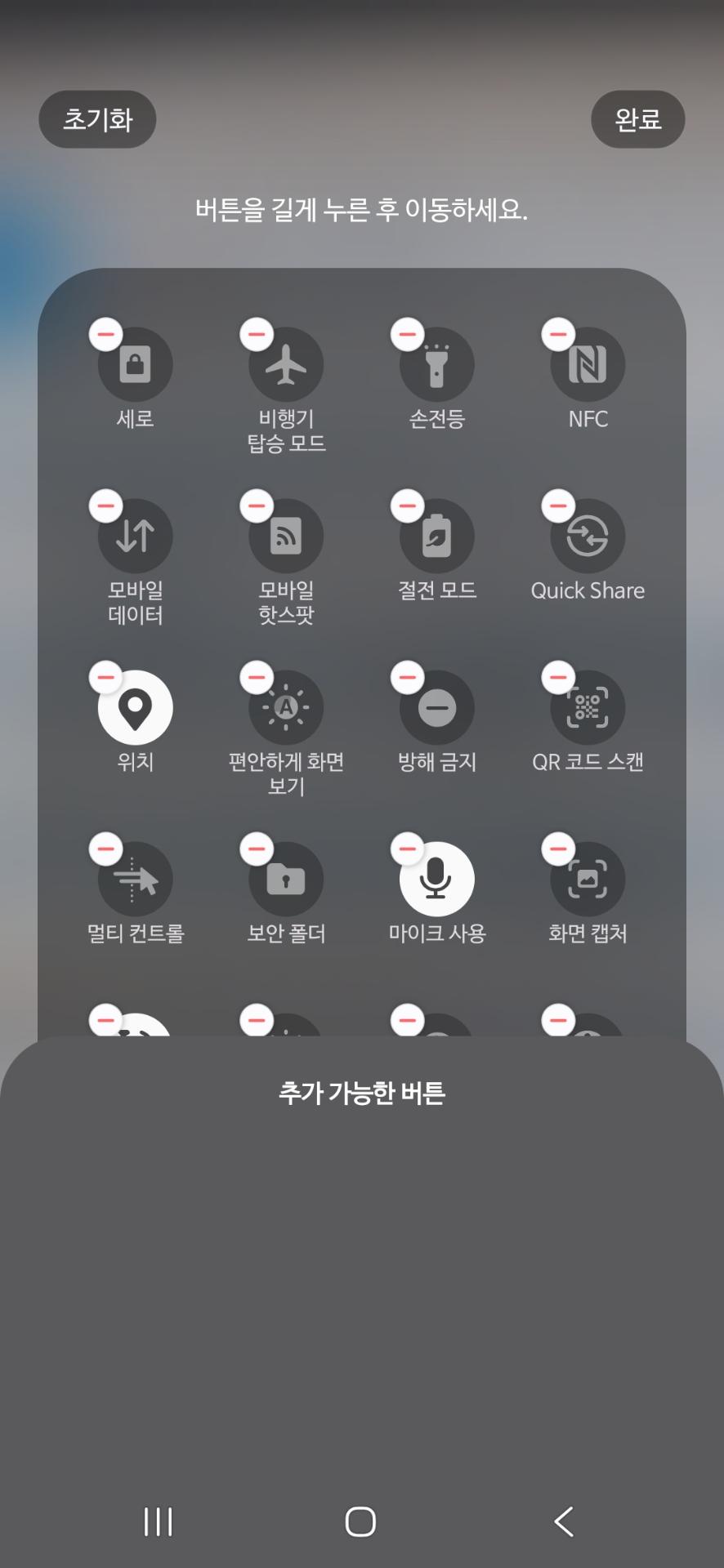Remove the 절전 모드 button

[x=408, y=506]
